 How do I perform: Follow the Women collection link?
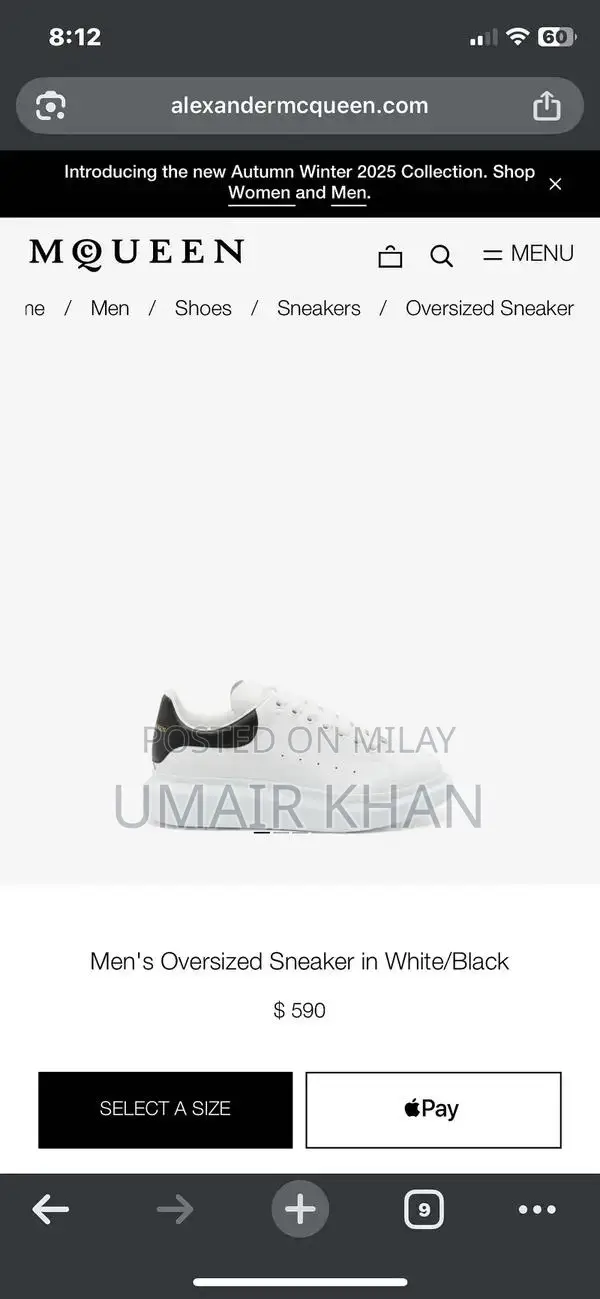tap(260, 194)
